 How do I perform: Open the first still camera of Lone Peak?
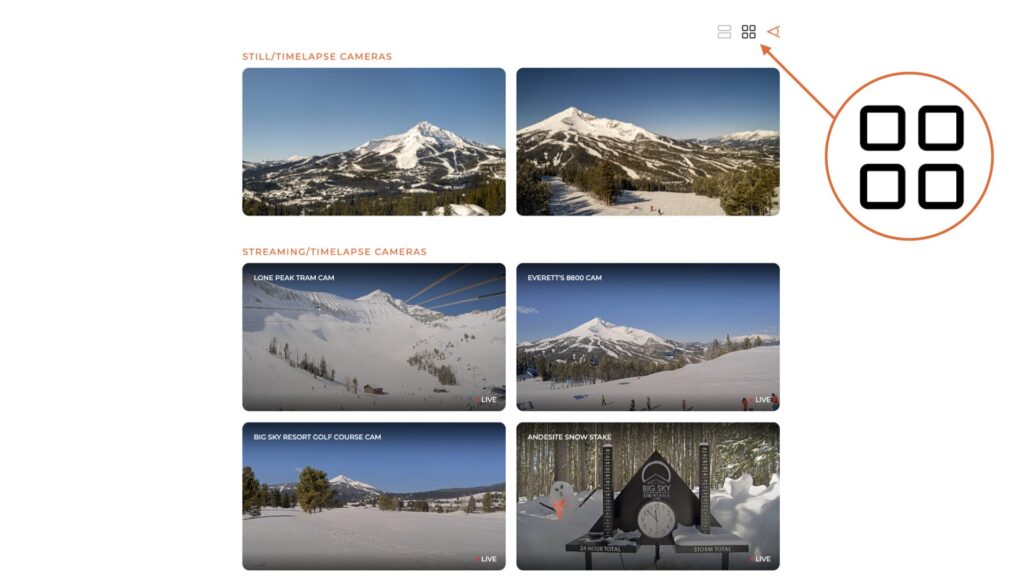click(x=373, y=141)
